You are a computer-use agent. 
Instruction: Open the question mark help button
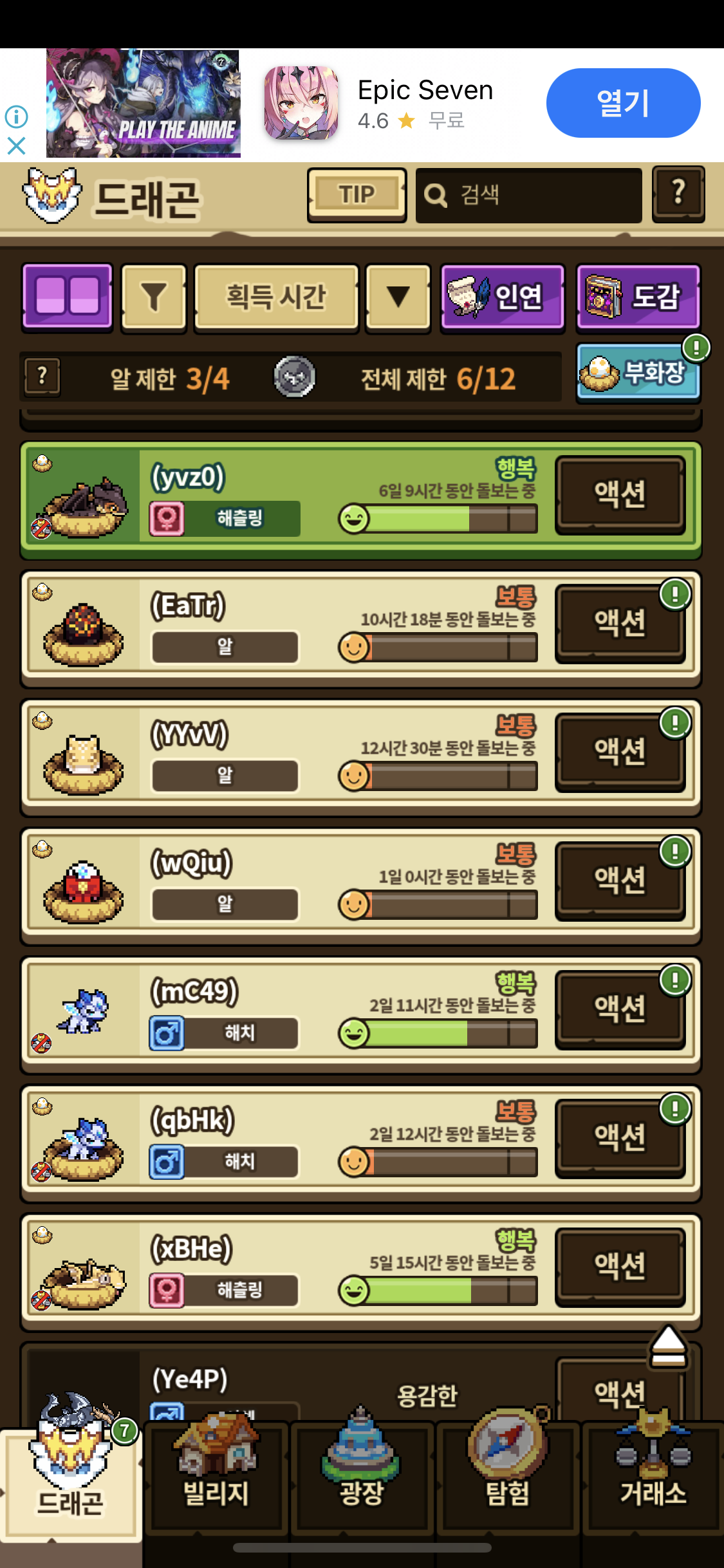tap(678, 194)
